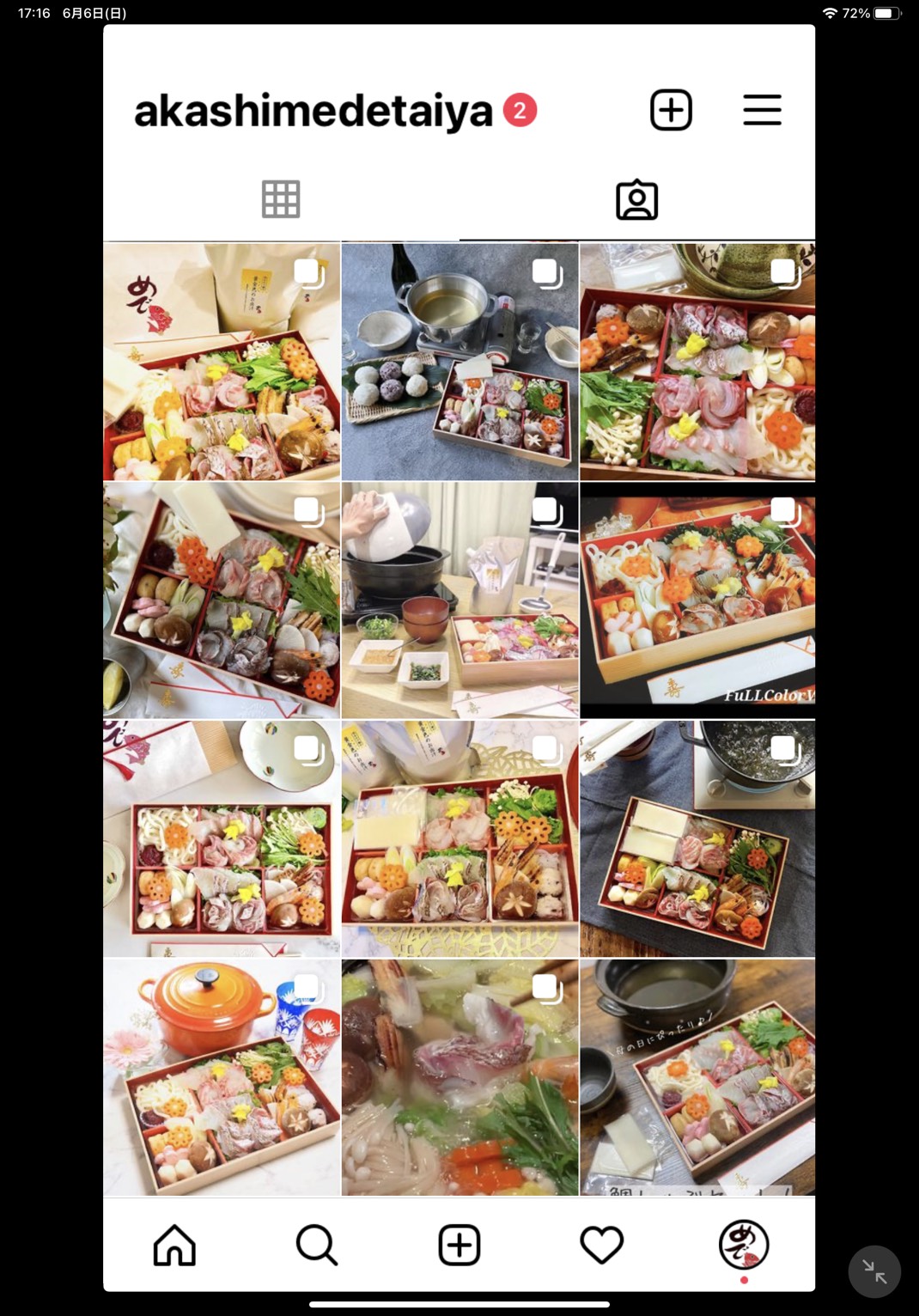This screenshot has height=1316, width=919.
Task: Open the Search tab
Action: 317,1245
